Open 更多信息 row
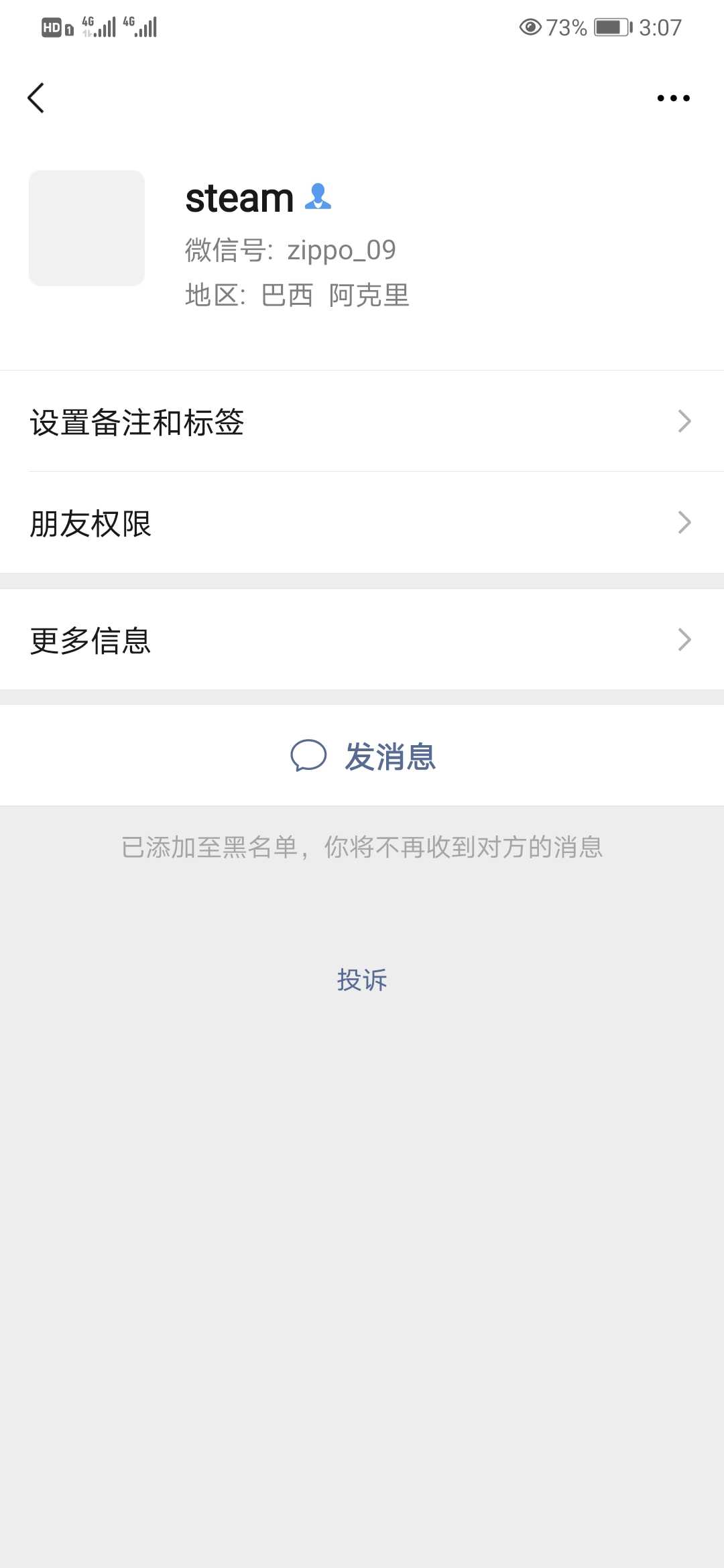 (x=362, y=640)
